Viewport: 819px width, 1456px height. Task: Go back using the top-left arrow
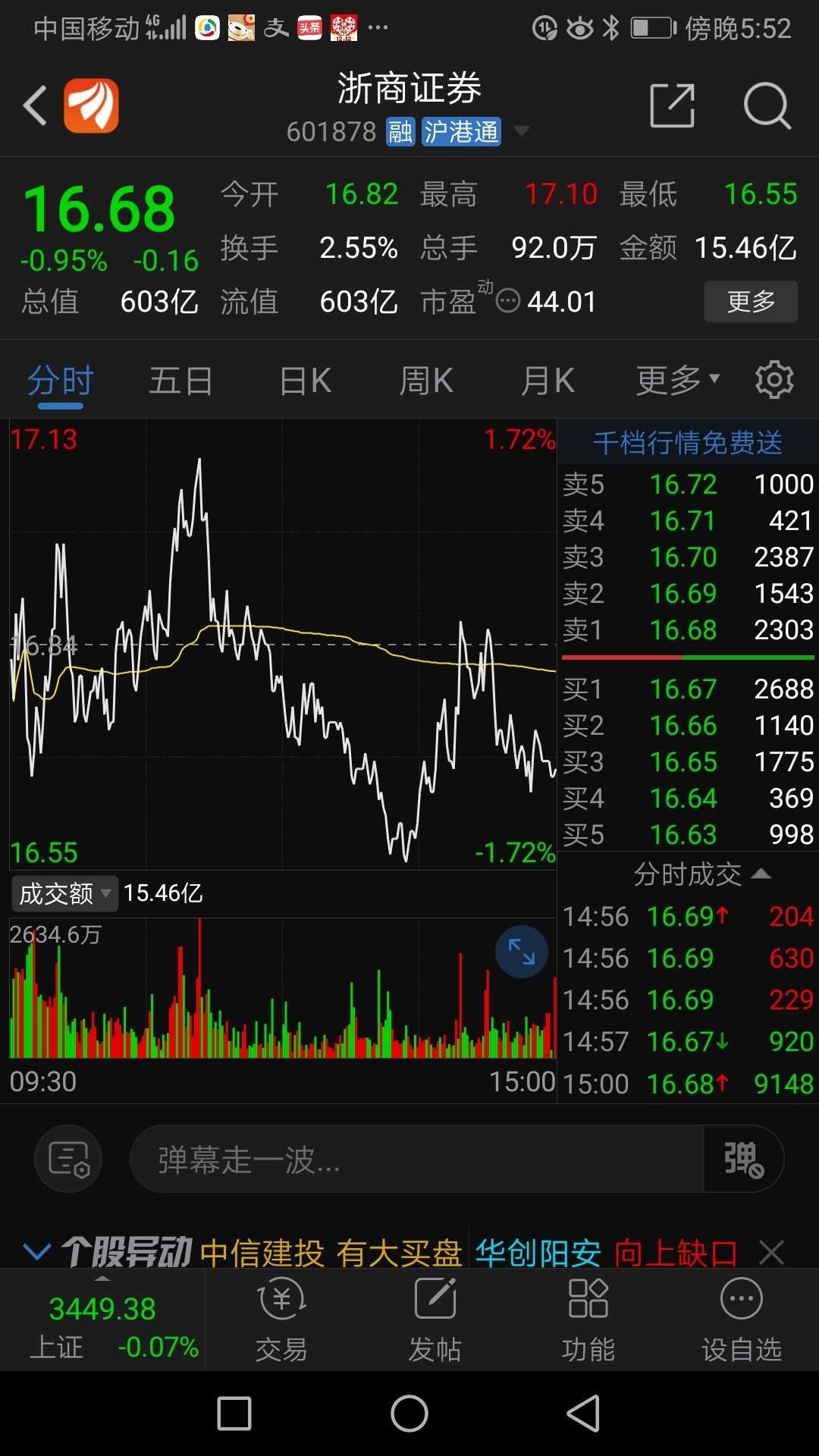tap(36, 105)
